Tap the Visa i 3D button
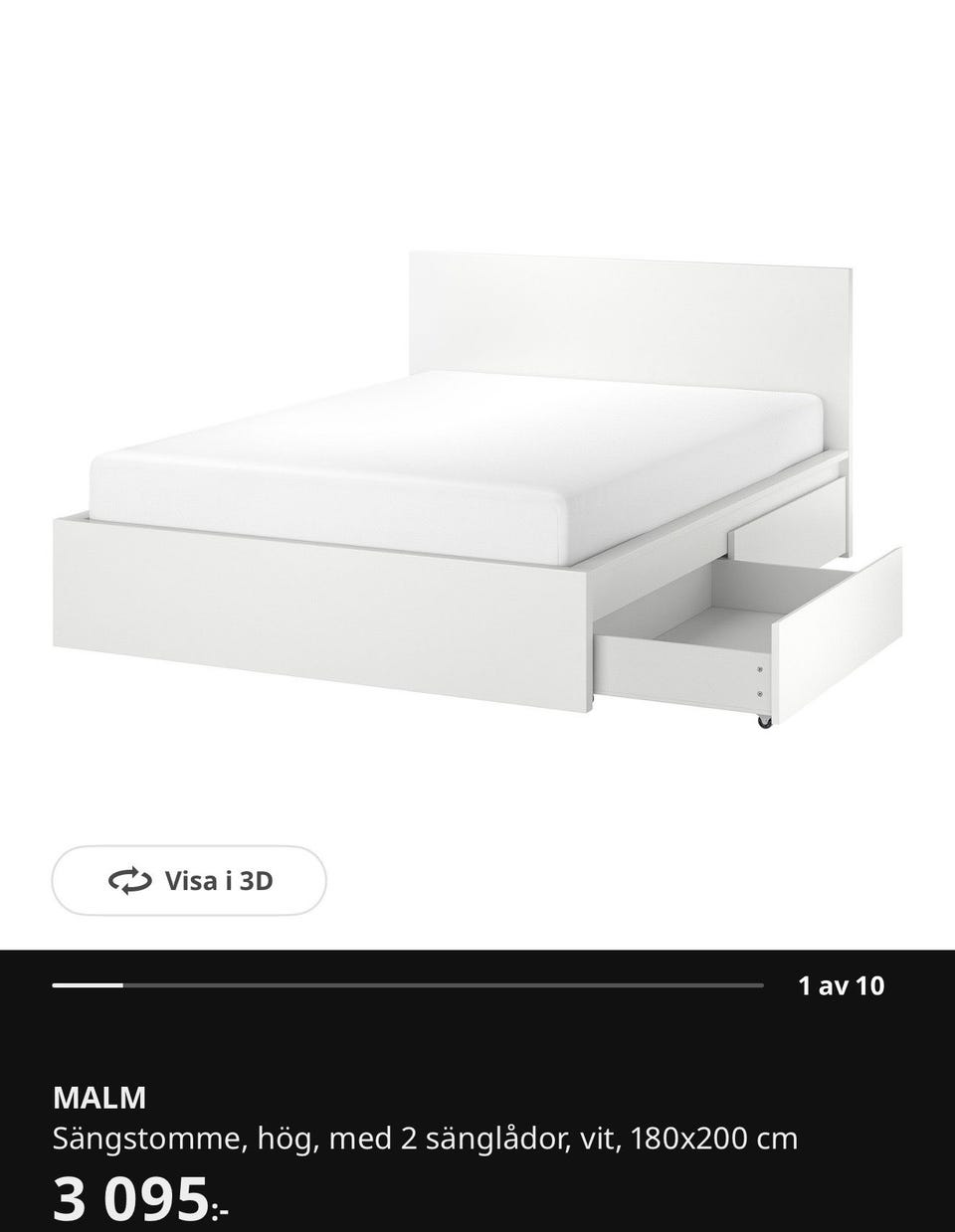 (x=189, y=880)
